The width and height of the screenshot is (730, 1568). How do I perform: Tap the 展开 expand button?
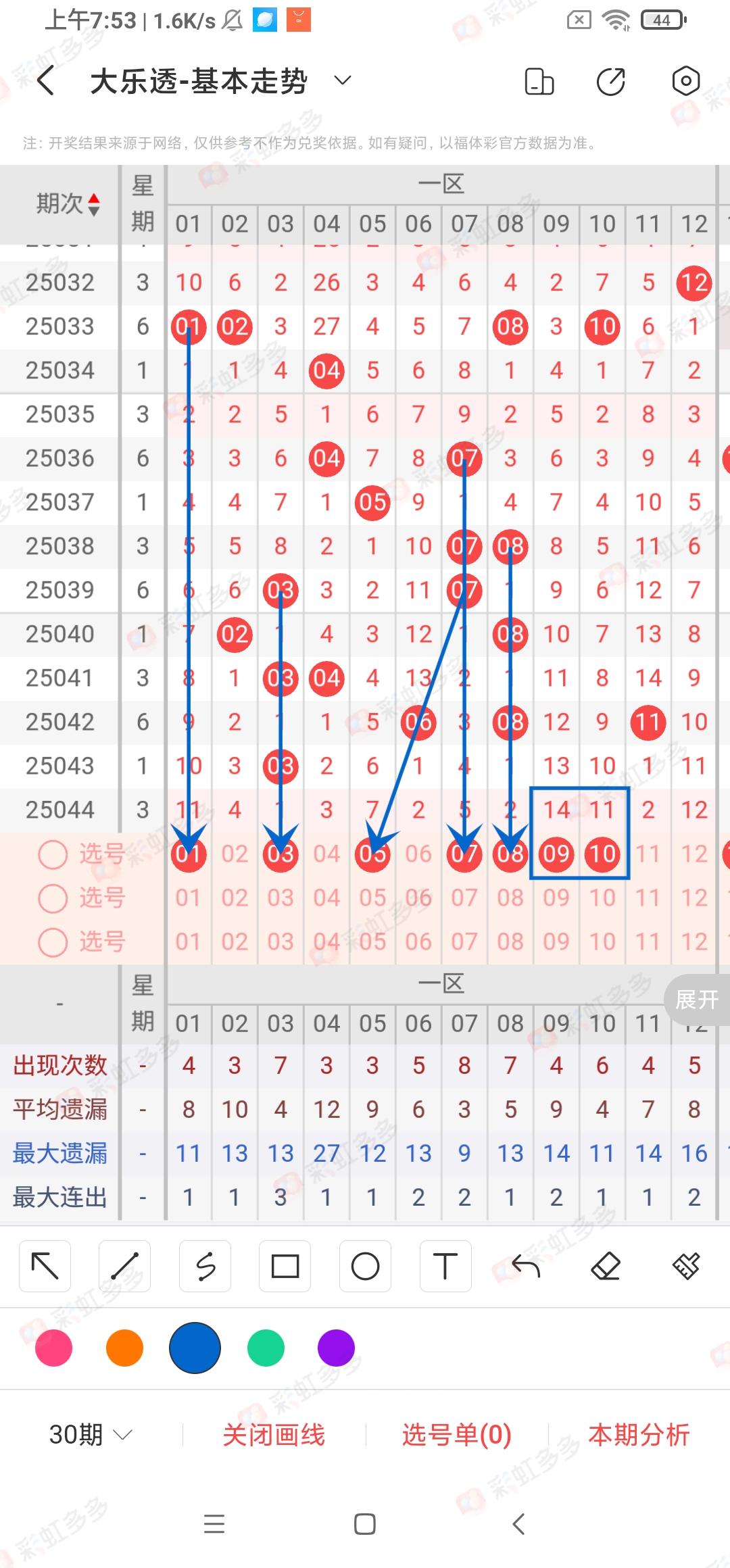pos(696,999)
